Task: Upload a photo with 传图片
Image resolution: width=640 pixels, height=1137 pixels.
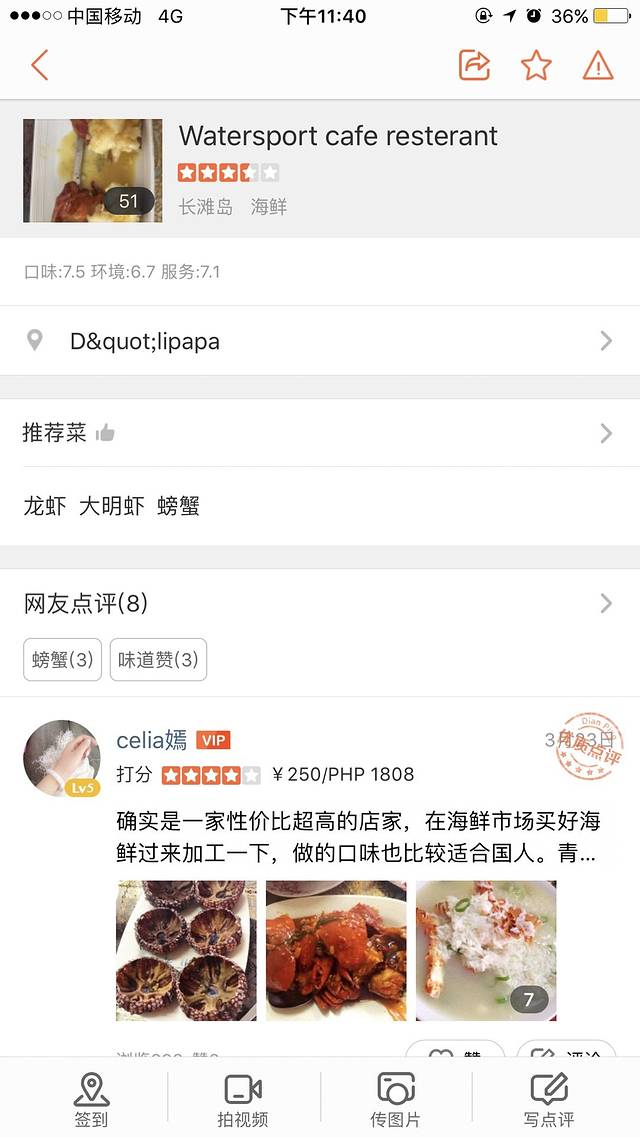Action: click(x=396, y=1099)
